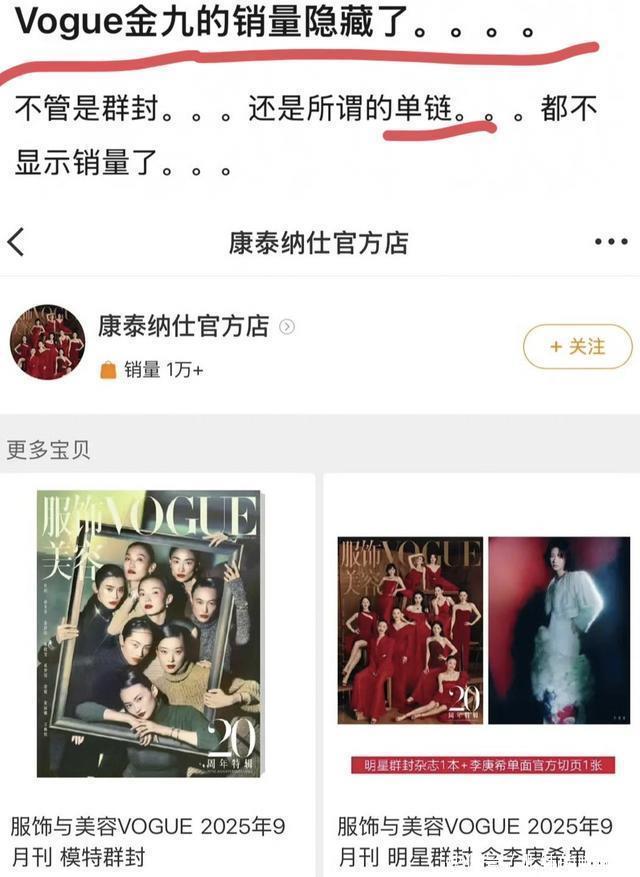Follow 康泰纳仕官方店 with the 关注 button

point(577,347)
